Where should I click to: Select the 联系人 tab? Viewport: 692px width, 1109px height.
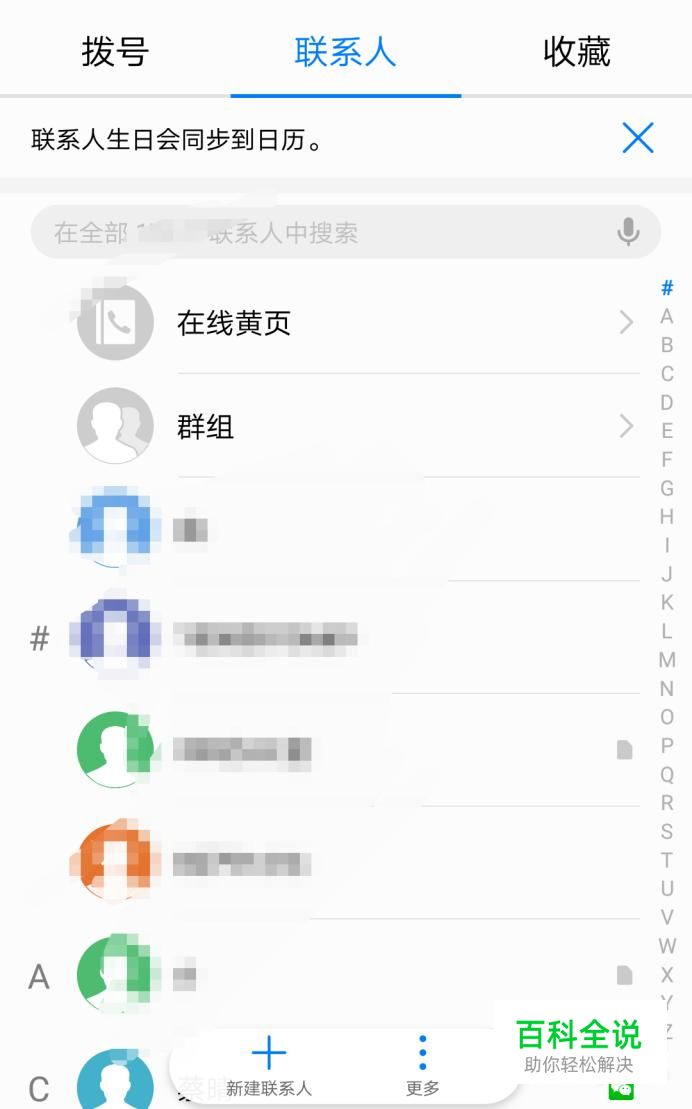[345, 52]
